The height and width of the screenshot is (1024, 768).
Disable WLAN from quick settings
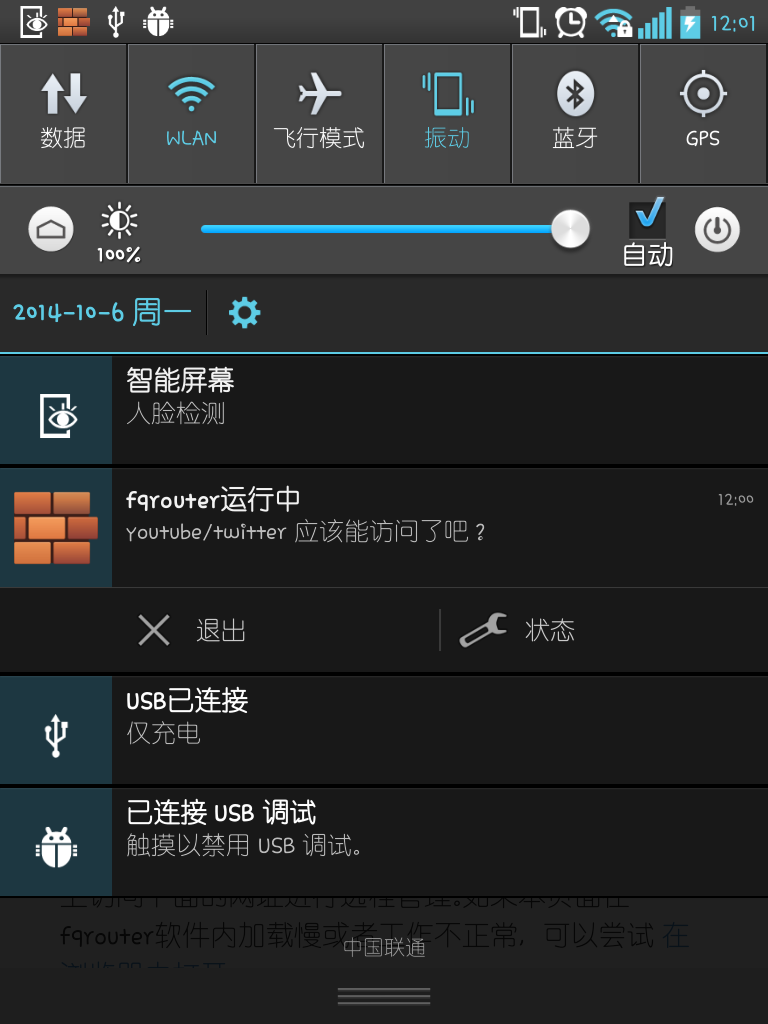(191, 110)
